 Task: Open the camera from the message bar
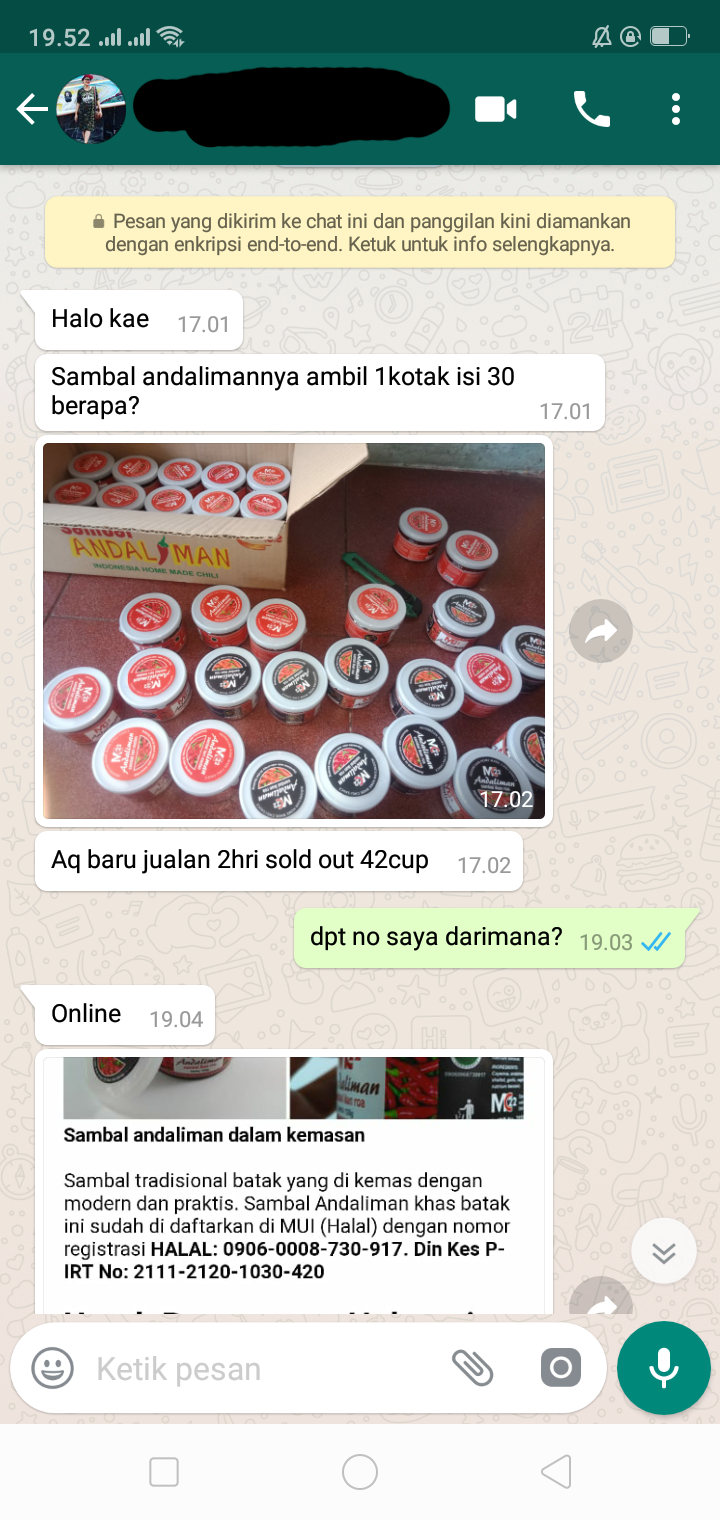tap(561, 1368)
